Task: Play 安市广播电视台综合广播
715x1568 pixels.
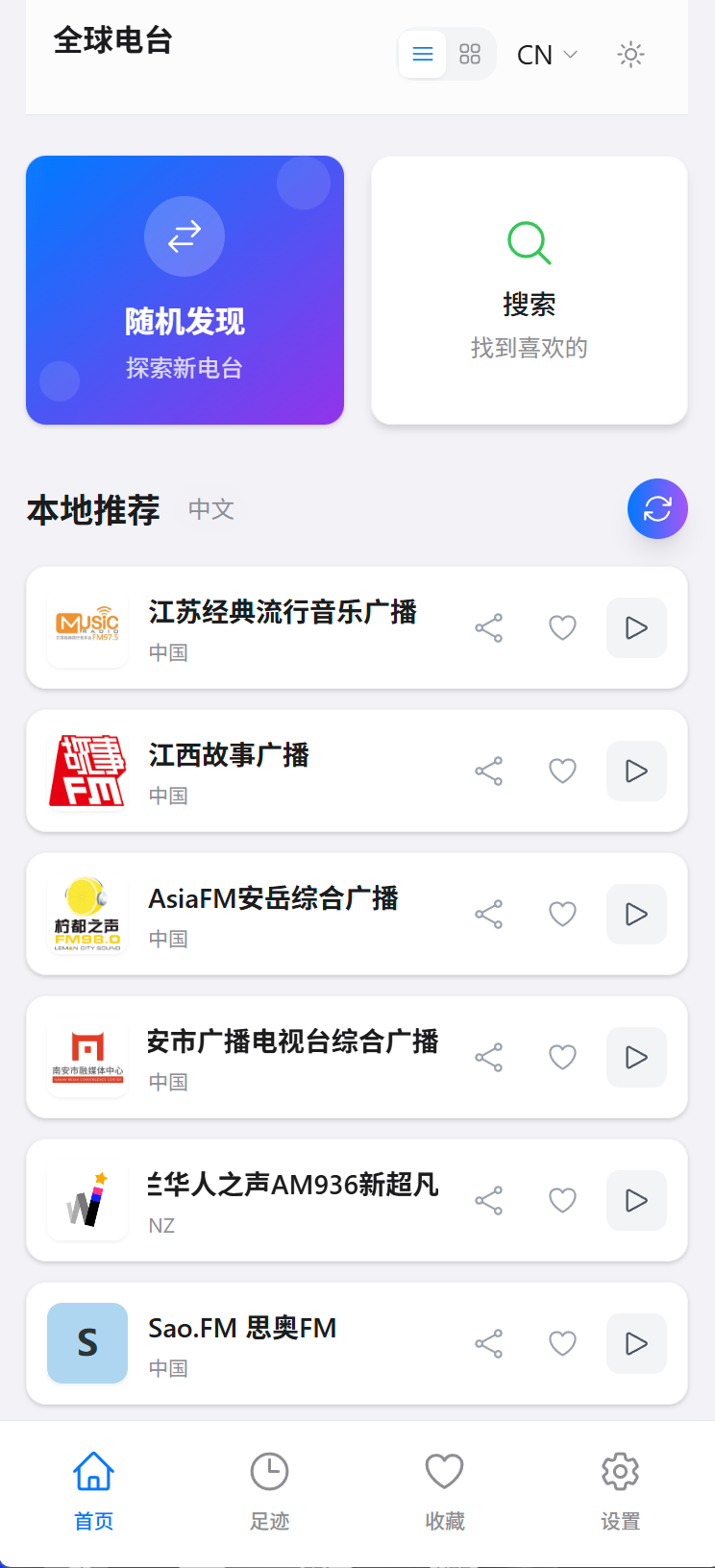Action: coord(635,1057)
